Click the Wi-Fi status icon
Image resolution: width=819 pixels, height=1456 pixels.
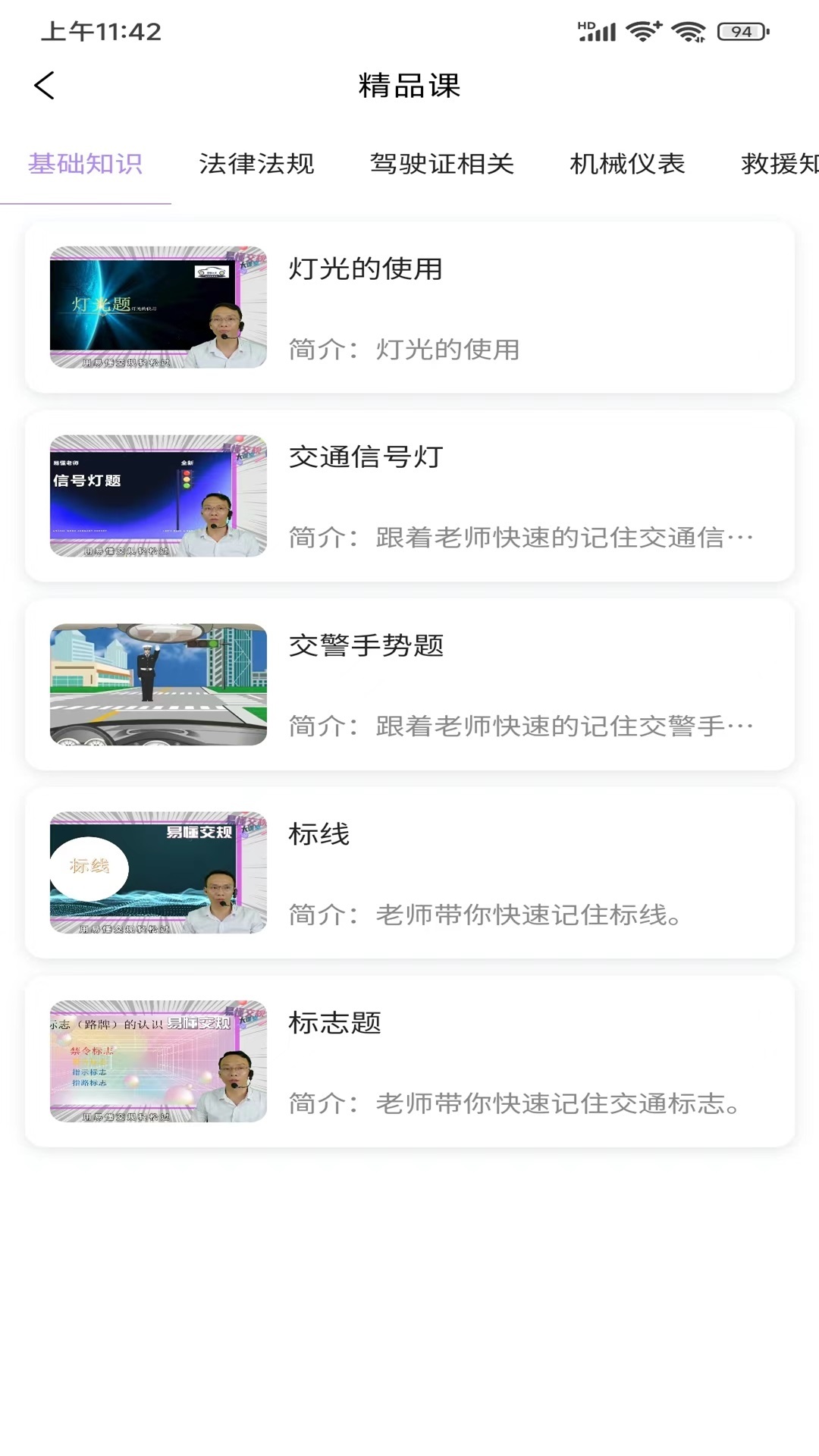point(643,32)
